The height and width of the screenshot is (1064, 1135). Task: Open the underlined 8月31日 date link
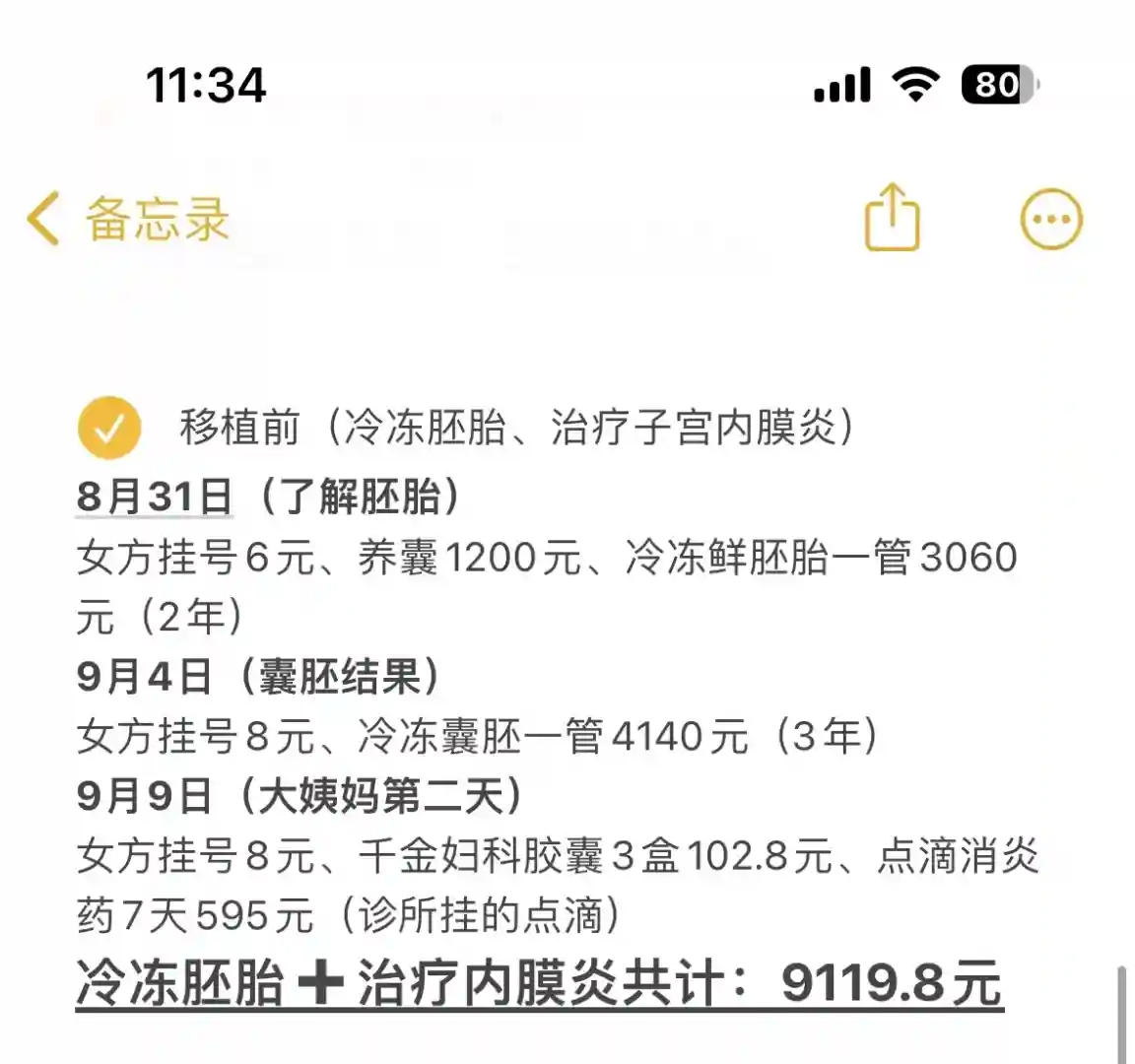tap(155, 496)
